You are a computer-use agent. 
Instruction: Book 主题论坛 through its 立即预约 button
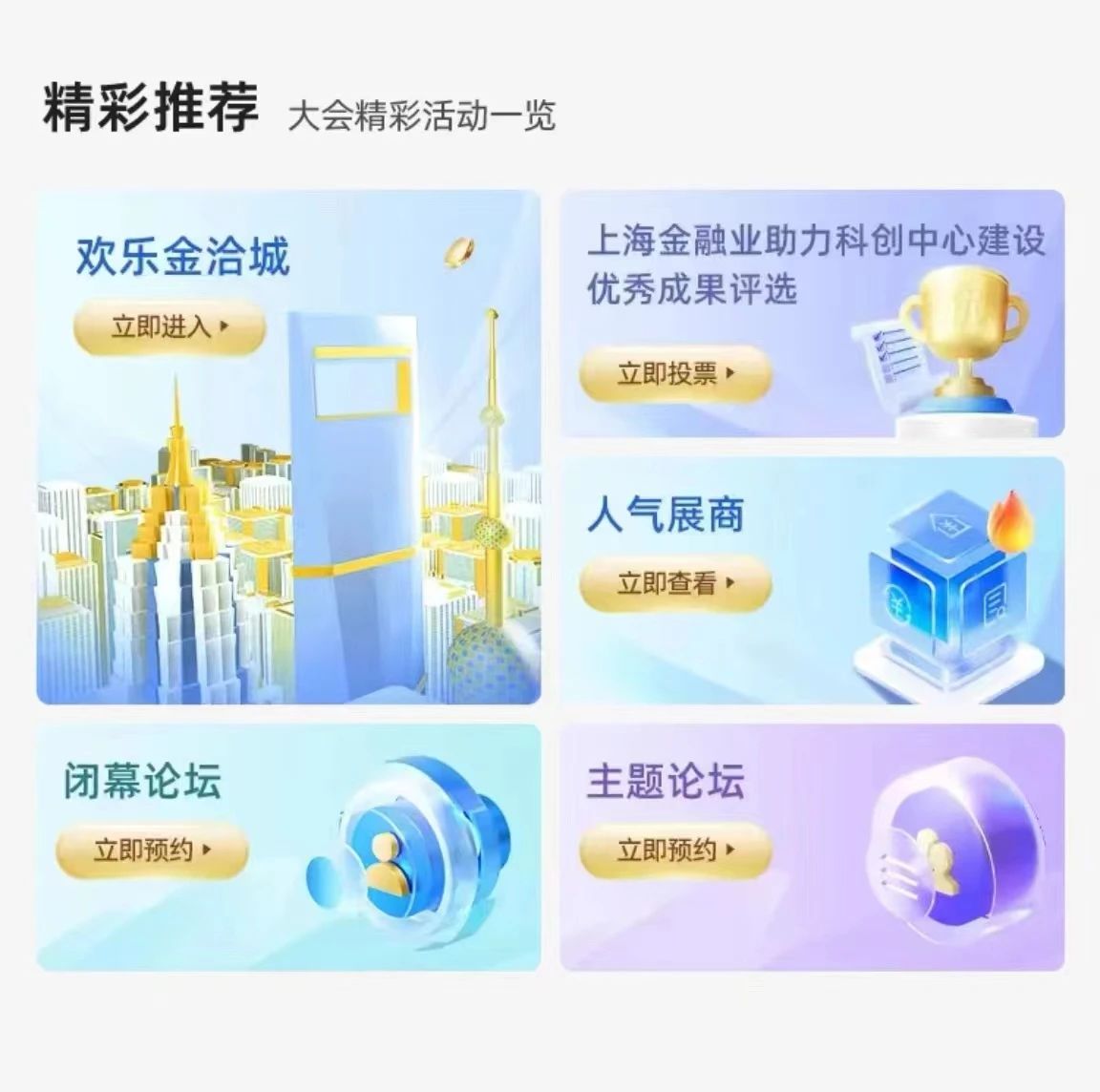point(675,850)
